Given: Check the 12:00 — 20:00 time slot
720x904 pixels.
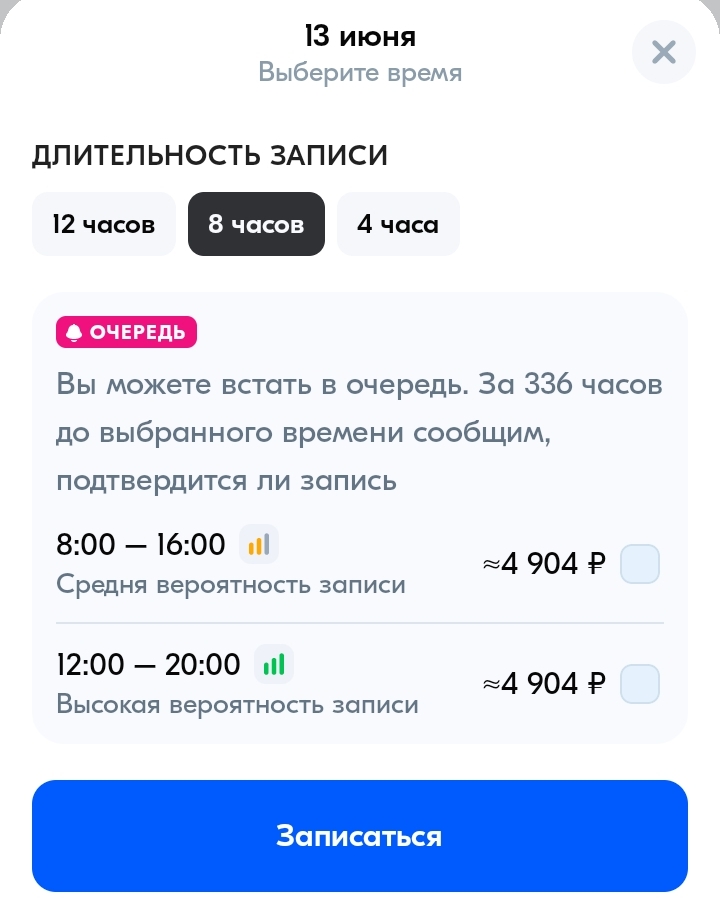Looking at the screenshot, I should pyautogui.click(x=640, y=684).
